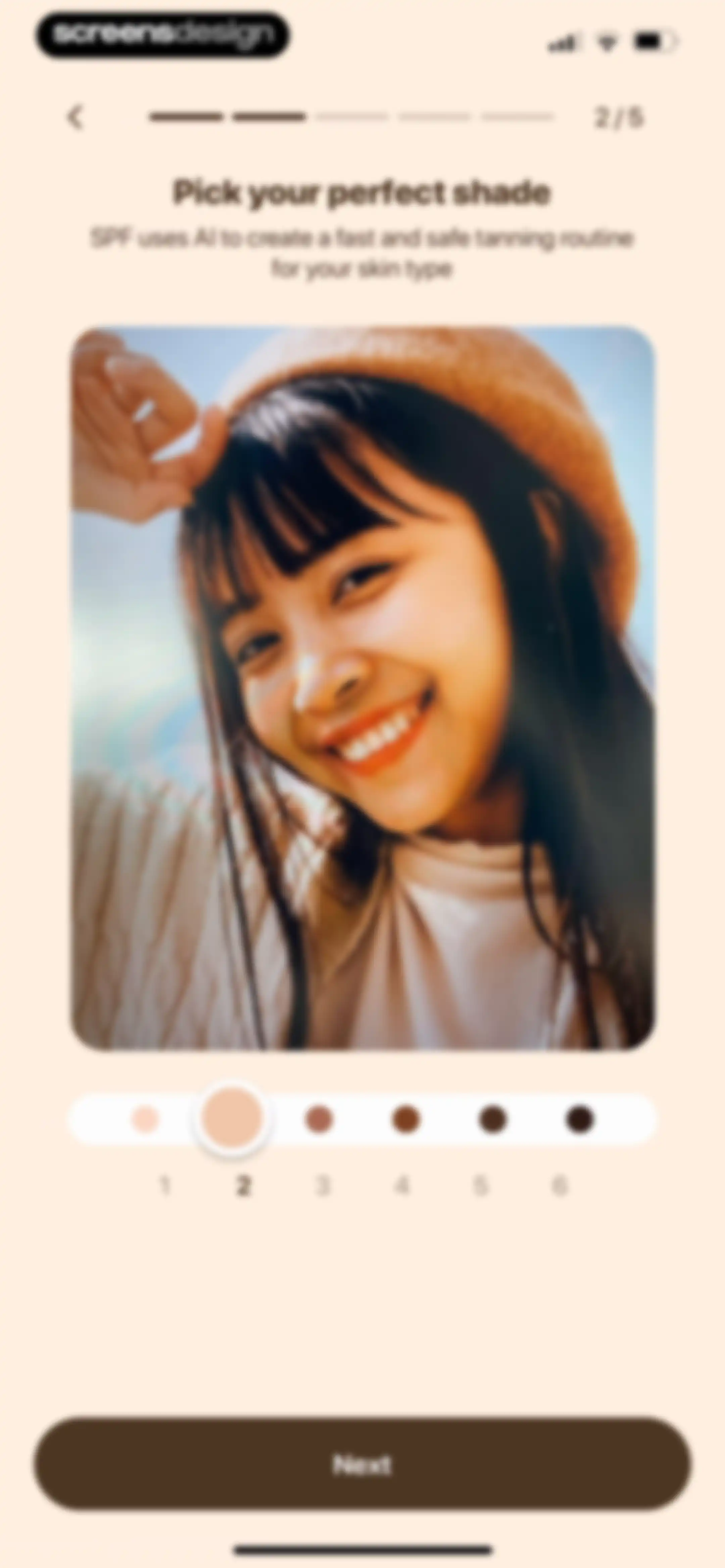This screenshot has width=725, height=1568.
Task: Pick shade 4 brown swatch
Action: click(x=406, y=1119)
